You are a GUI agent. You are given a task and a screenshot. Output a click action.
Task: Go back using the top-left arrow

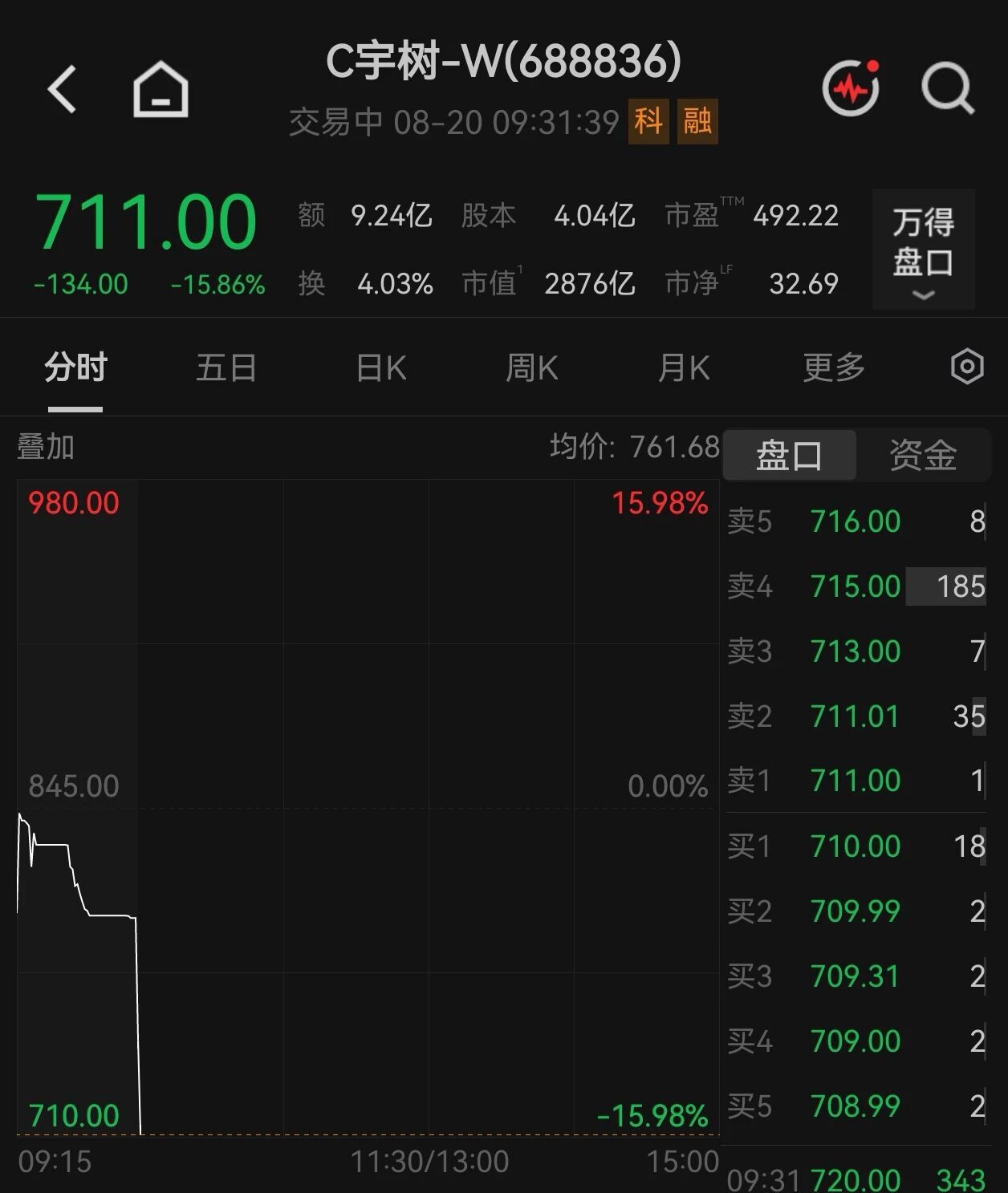pos(62,88)
